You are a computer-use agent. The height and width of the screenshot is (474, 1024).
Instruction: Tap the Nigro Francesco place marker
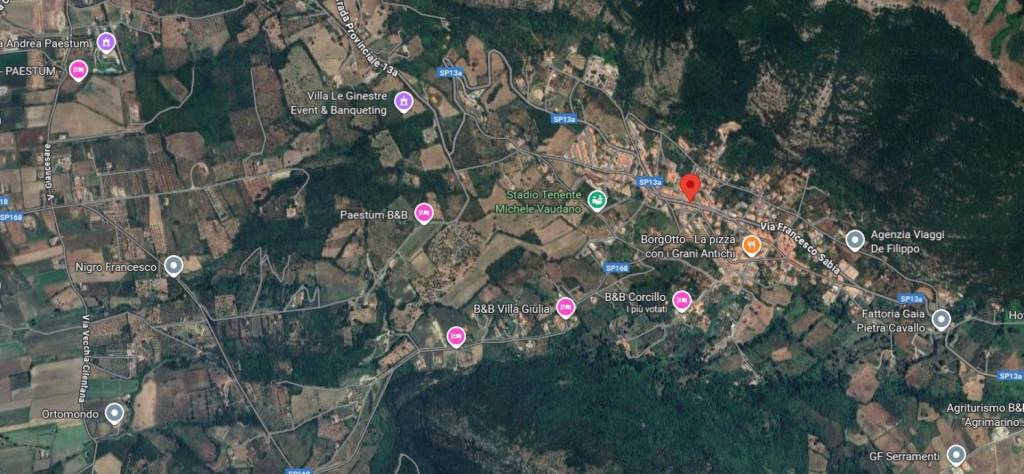pos(174,266)
